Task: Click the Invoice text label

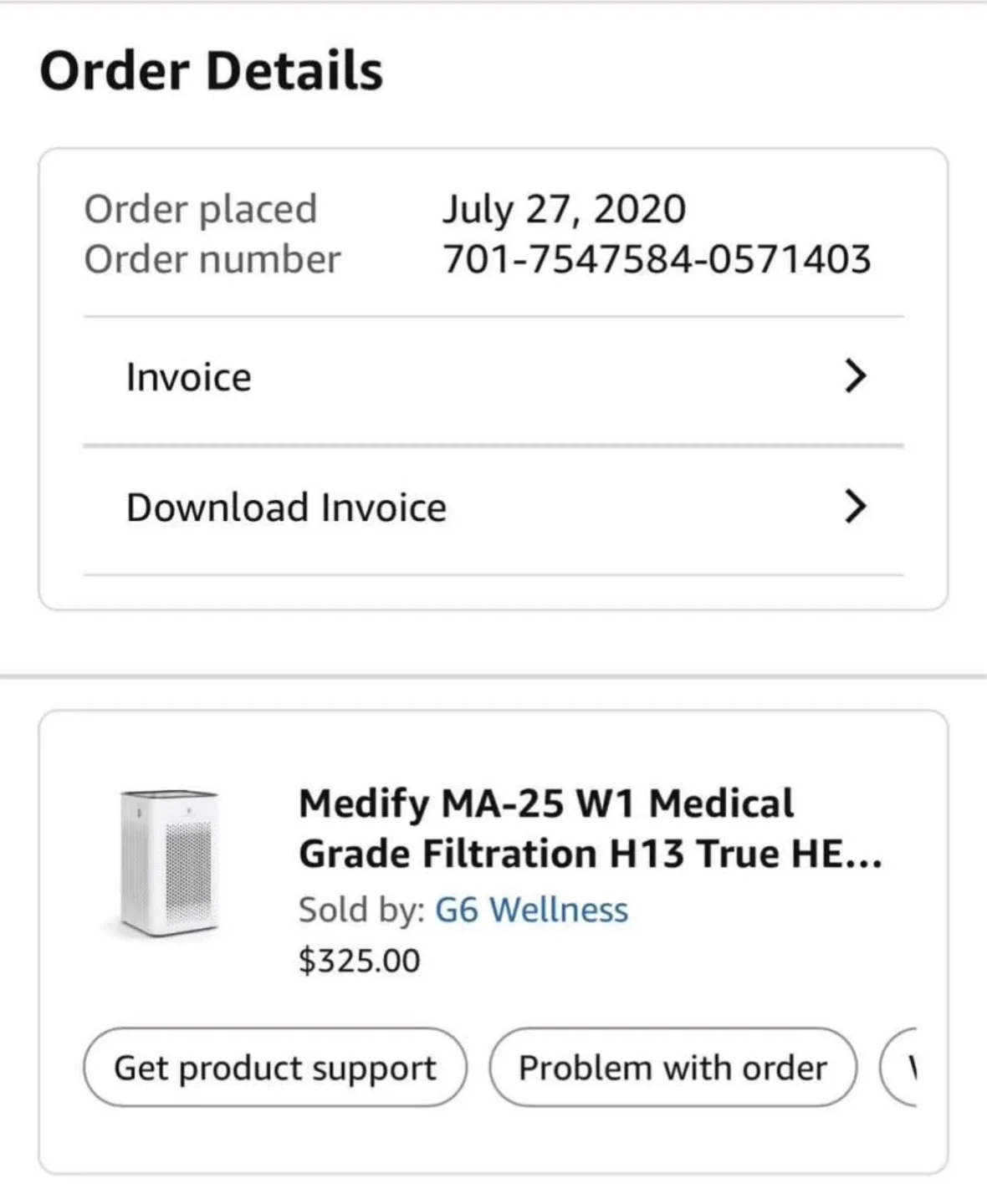Action: click(188, 376)
